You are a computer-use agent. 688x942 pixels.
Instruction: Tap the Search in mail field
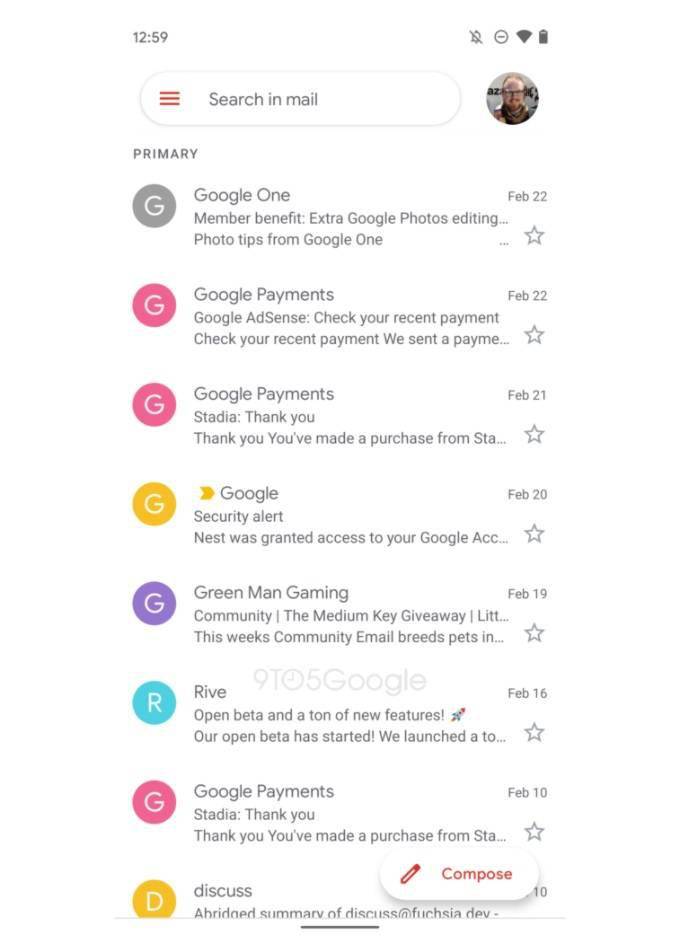(300, 99)
